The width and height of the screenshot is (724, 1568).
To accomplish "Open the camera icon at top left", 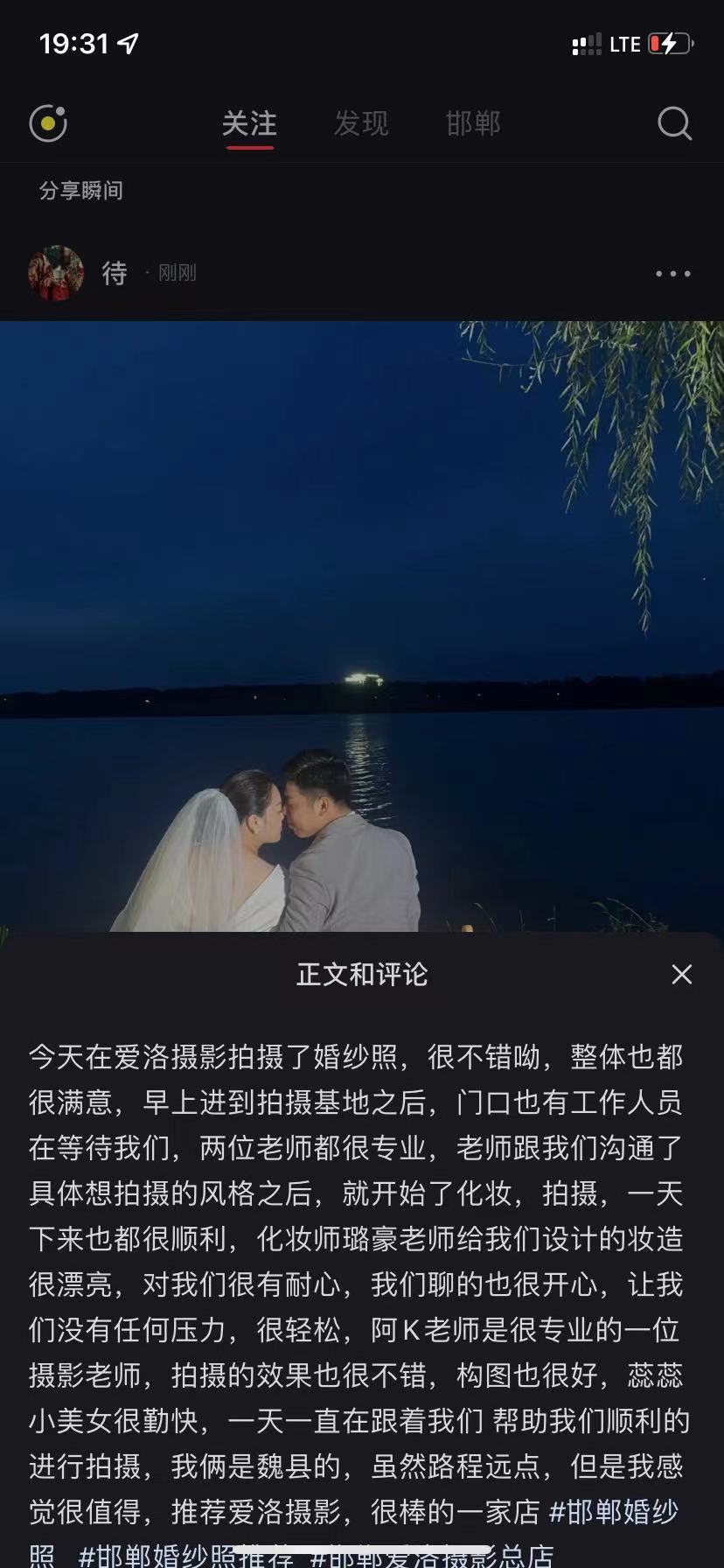I will (x=48, y=123).
